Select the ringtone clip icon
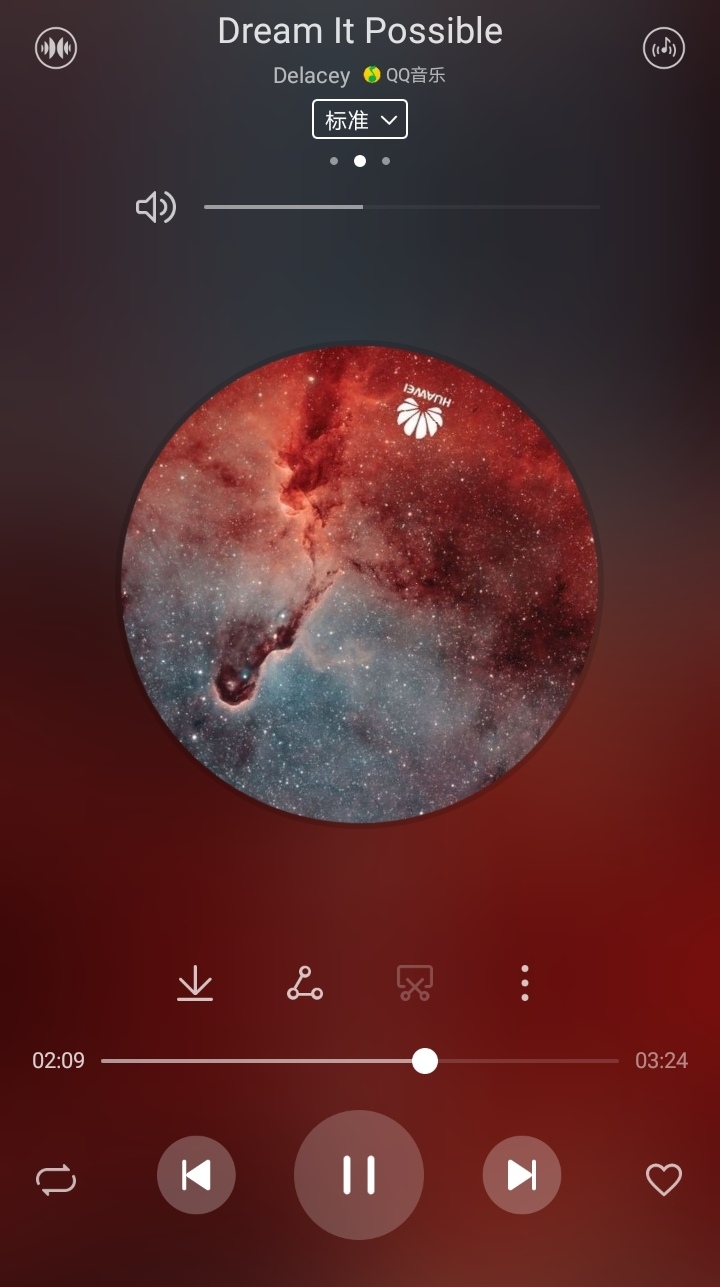 (414, 984)
